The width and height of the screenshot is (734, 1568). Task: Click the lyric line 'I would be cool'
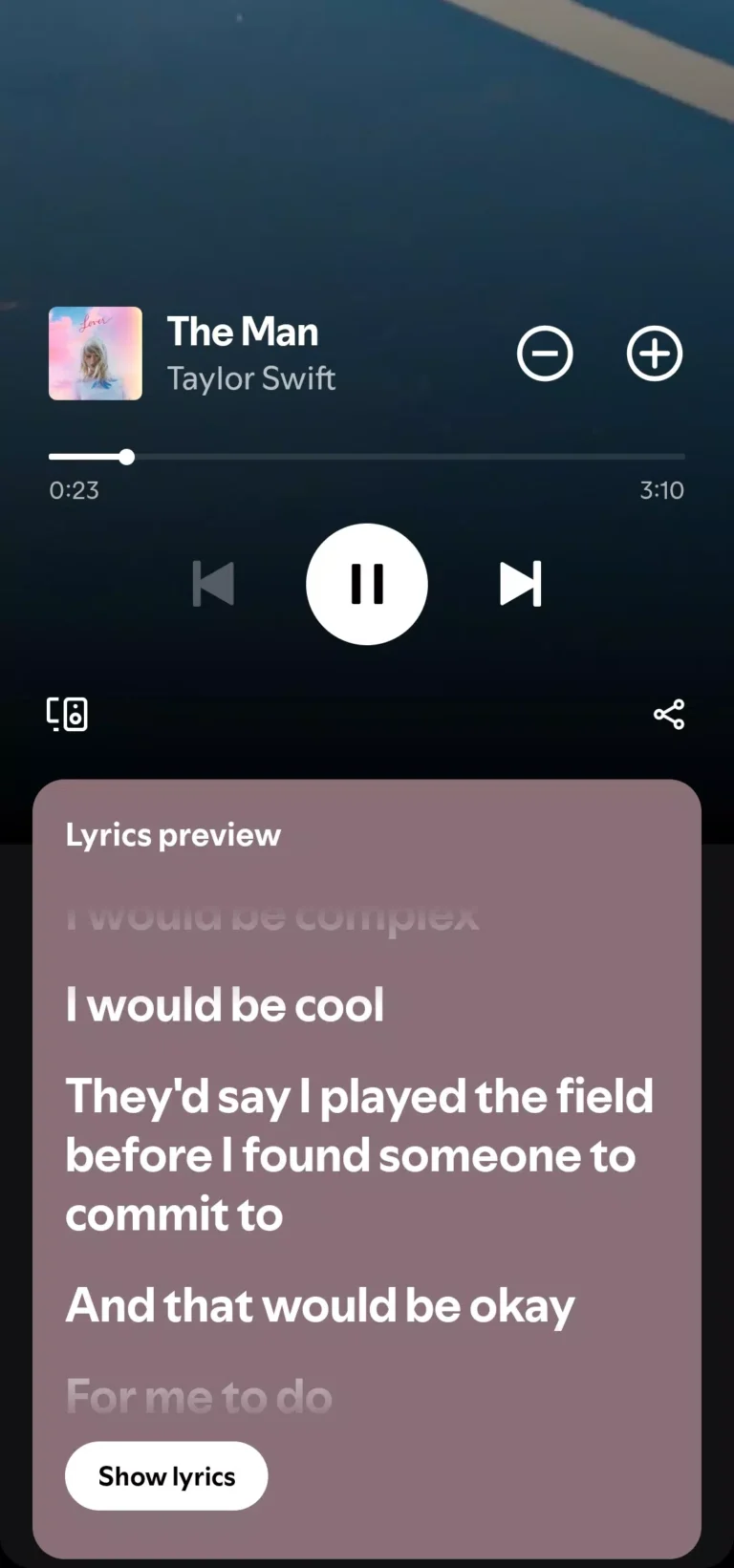click(x=224, y=1004)
